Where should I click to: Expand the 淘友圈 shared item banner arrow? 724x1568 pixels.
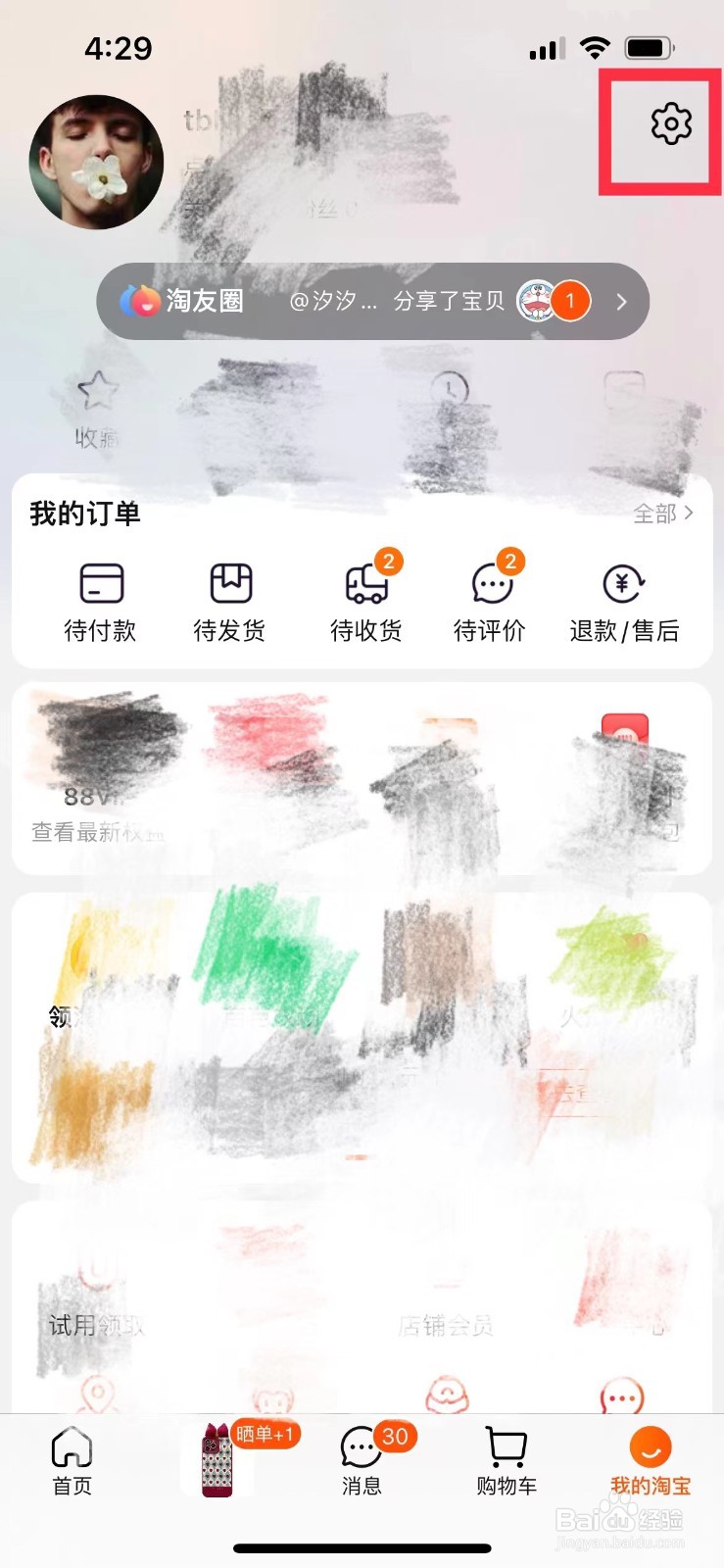pyautogui.click(x=621, y=303)
